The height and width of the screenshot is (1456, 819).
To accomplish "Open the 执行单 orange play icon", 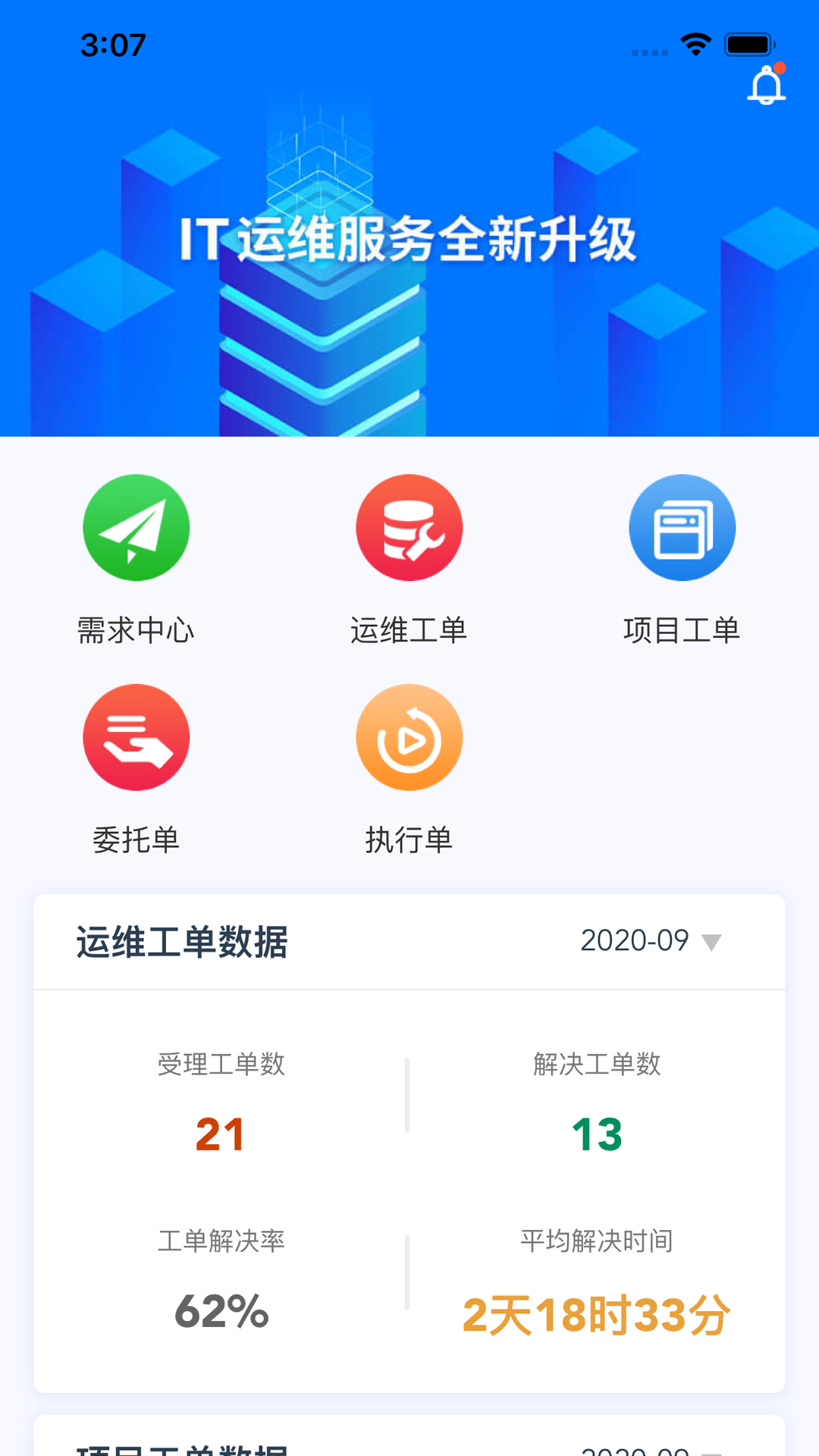I will pos(409,736).
